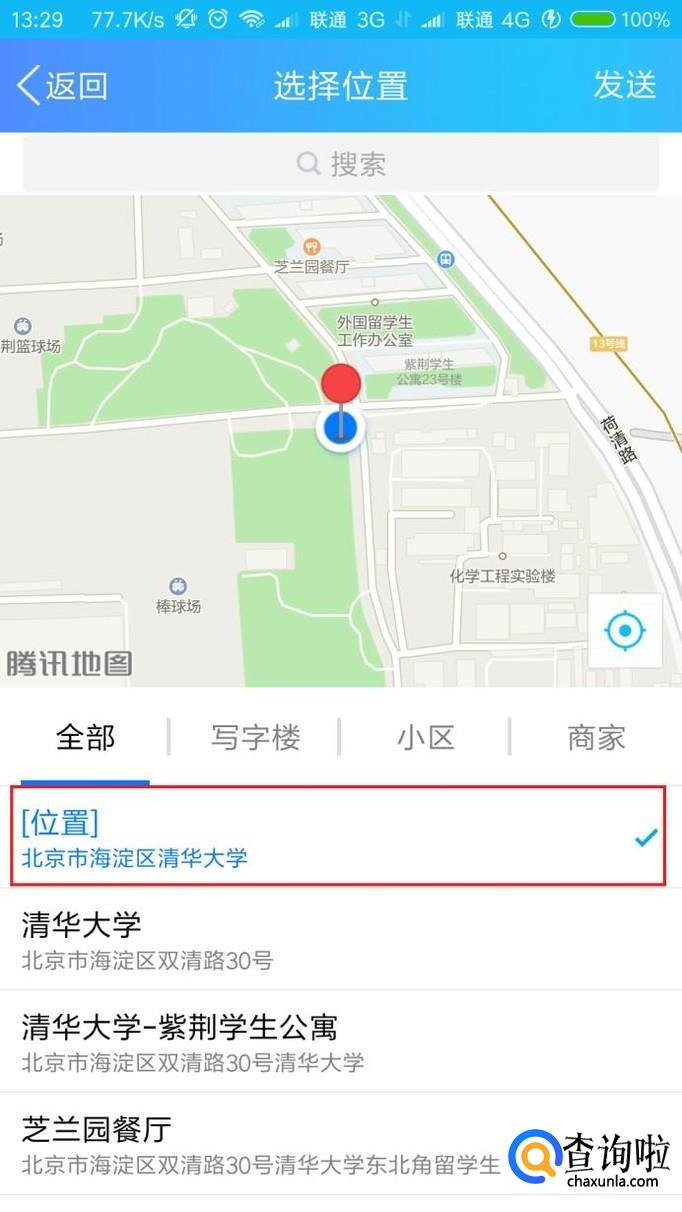Send the selected location with 发送
This screenshot has width=682, height=1212.
(624, 86)
